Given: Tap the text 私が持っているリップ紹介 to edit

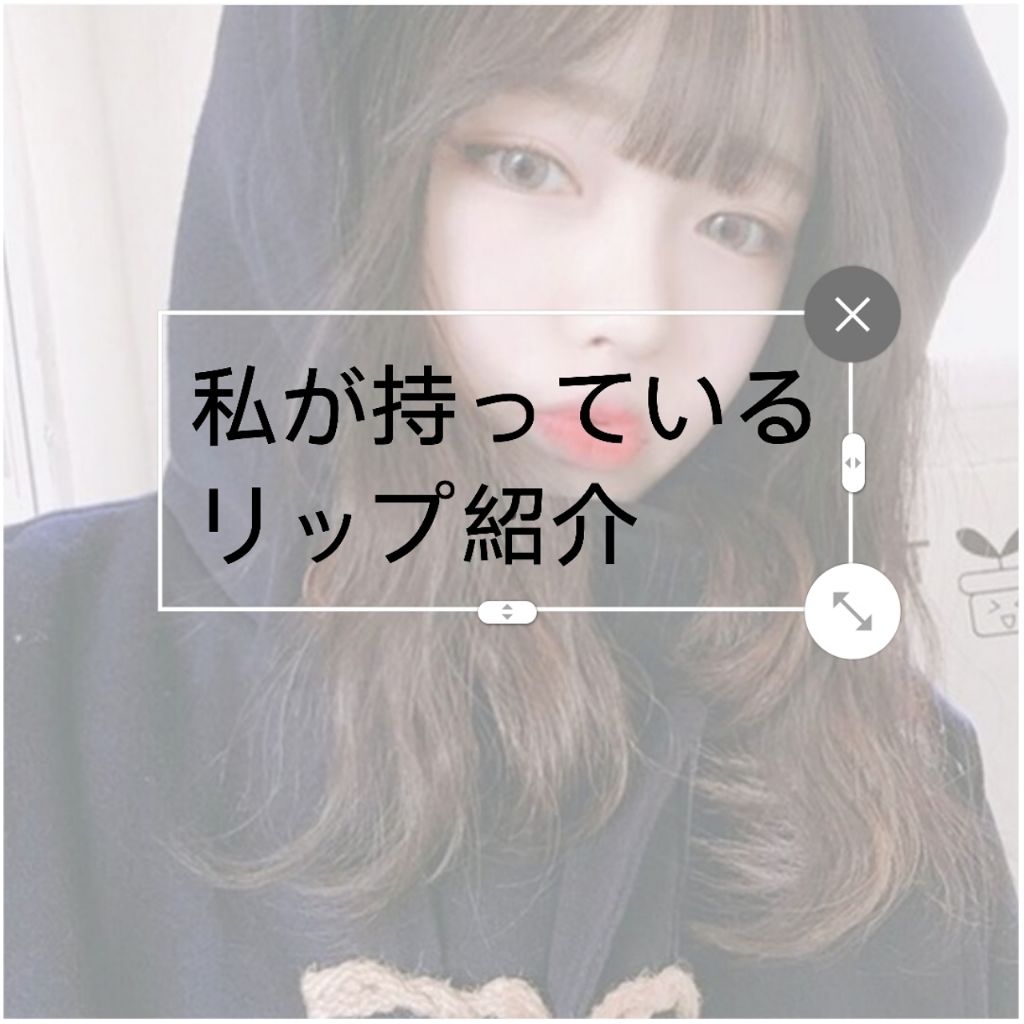Looking at the screenshot, I should pyautogui.click(x=502, y=465).
